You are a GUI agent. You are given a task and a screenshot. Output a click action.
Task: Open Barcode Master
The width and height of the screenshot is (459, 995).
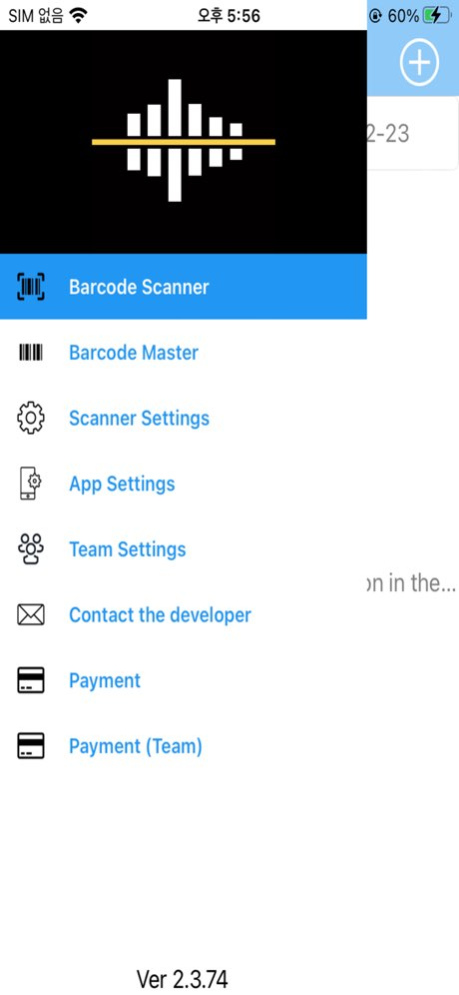pos(183,352)
